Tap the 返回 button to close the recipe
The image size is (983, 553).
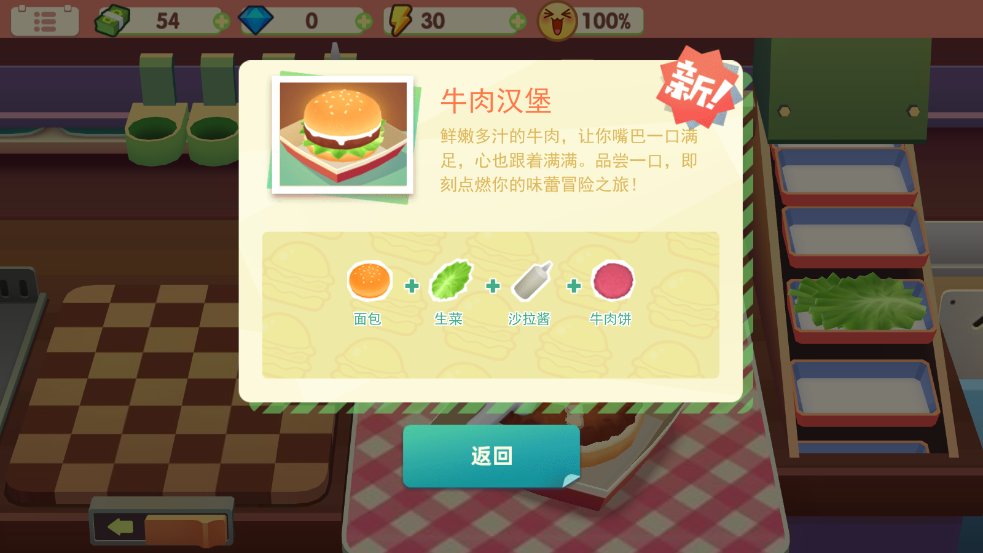[x=491, y=456]
